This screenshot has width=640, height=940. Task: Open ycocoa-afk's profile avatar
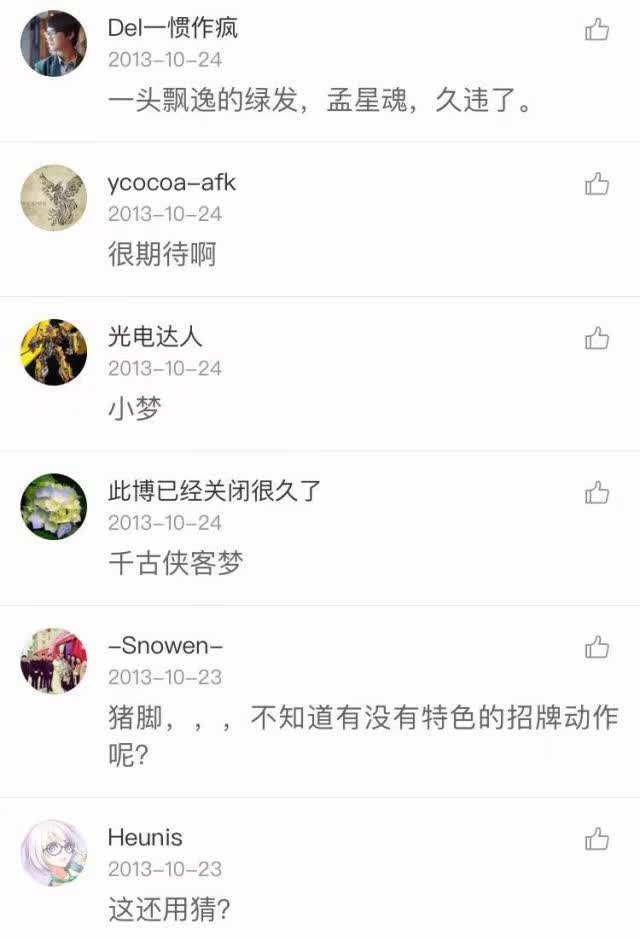54,198
